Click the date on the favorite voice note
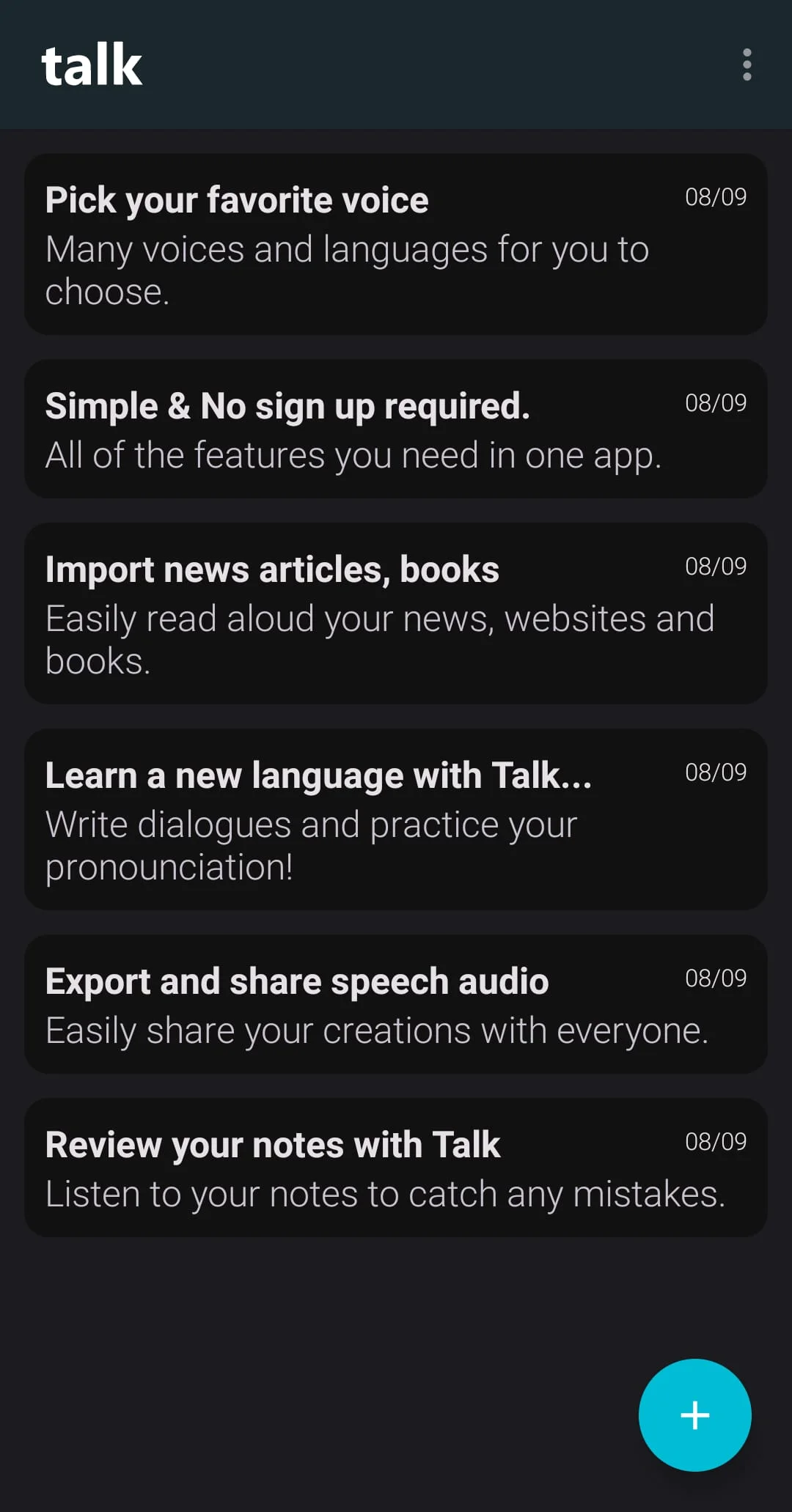This screenshot has width=792, height=1512. point(715,196)
